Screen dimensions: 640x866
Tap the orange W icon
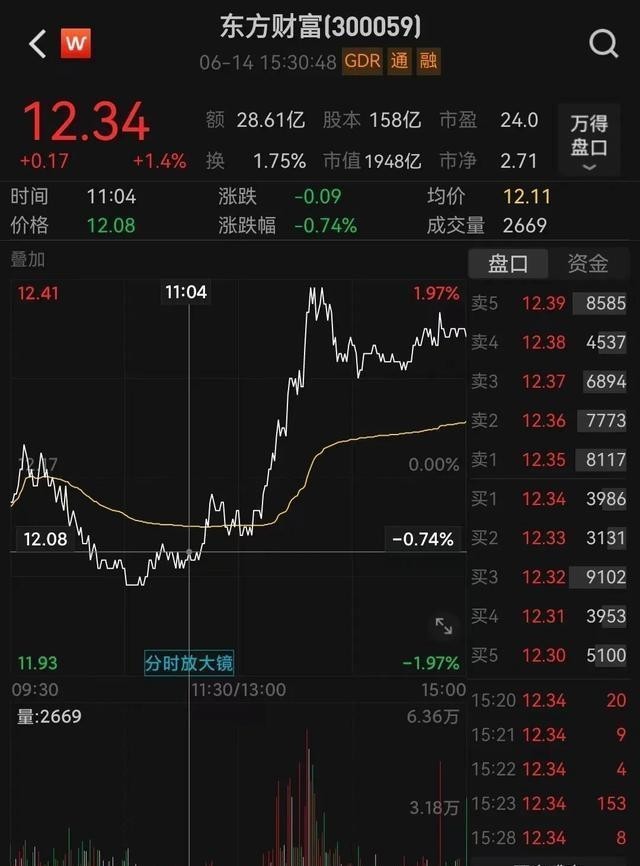pyautogui.click(x=76, y=44)
